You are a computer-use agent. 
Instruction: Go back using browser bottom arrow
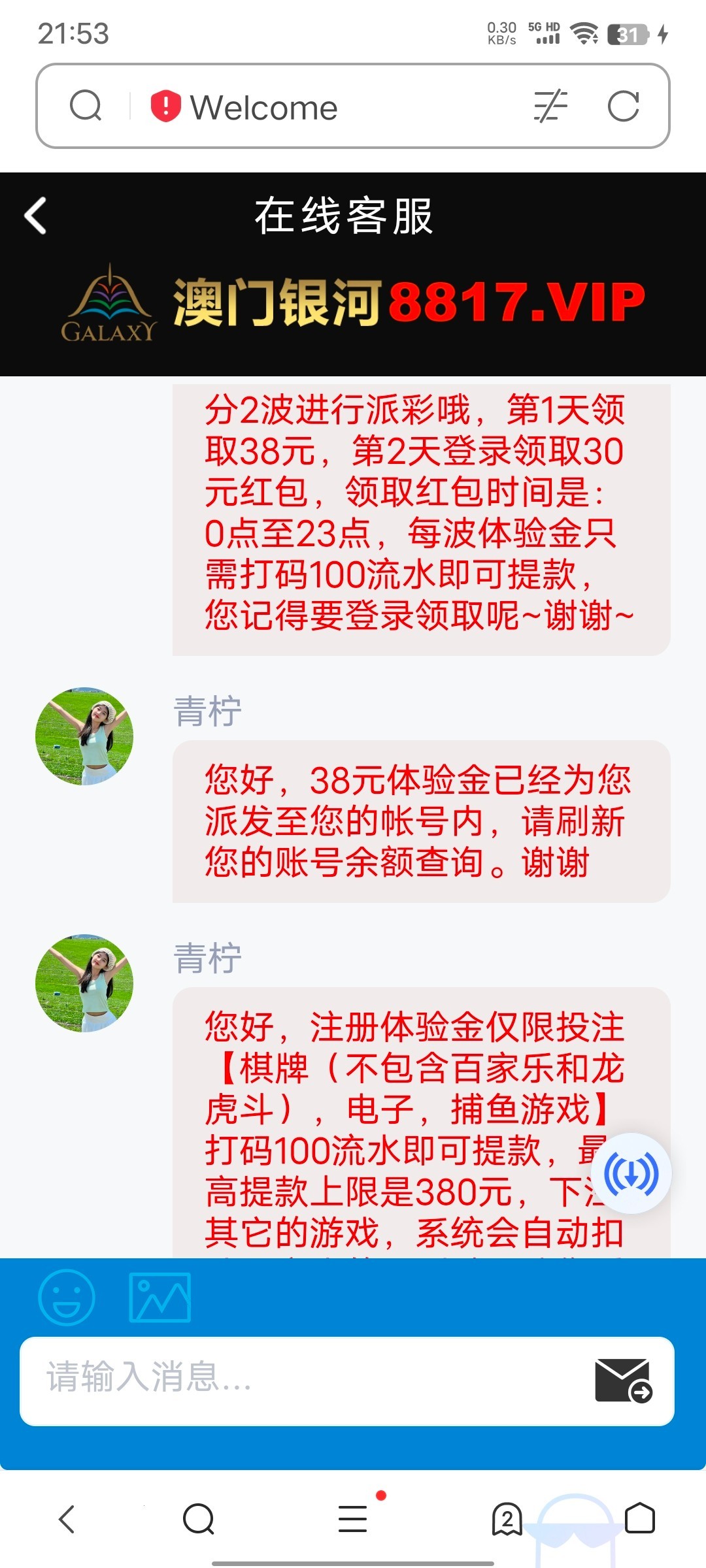[67, 1518]
